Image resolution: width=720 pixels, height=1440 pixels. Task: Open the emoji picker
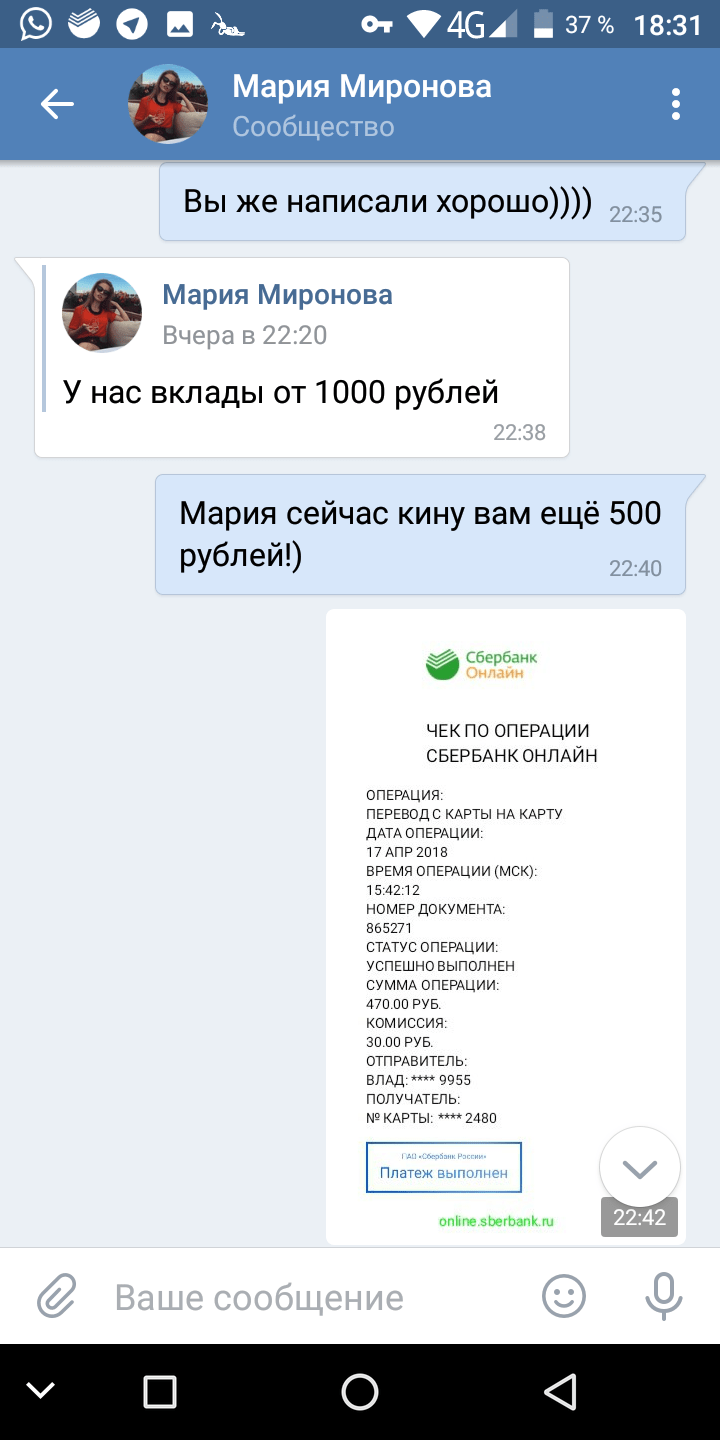564,1297
